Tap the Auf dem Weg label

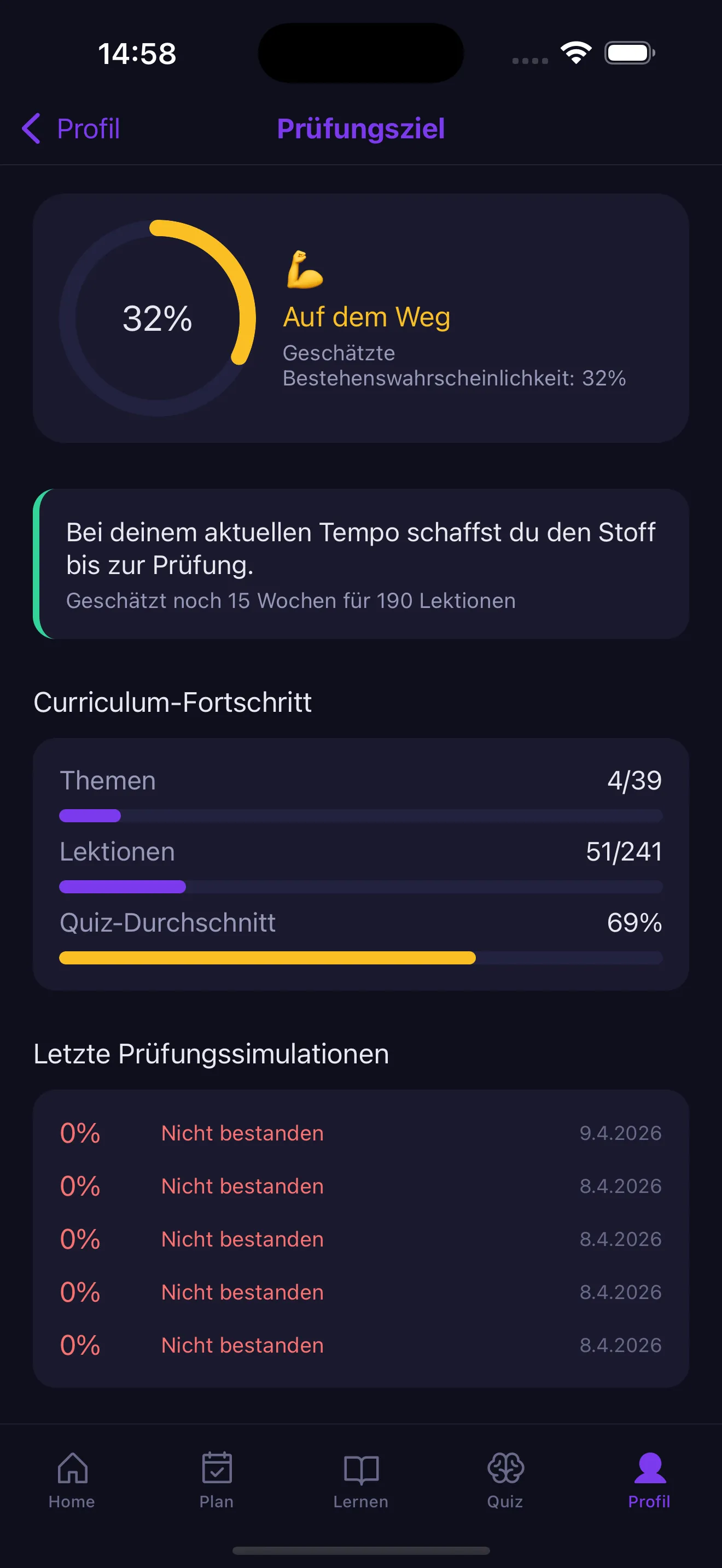(x=366, y=317)
